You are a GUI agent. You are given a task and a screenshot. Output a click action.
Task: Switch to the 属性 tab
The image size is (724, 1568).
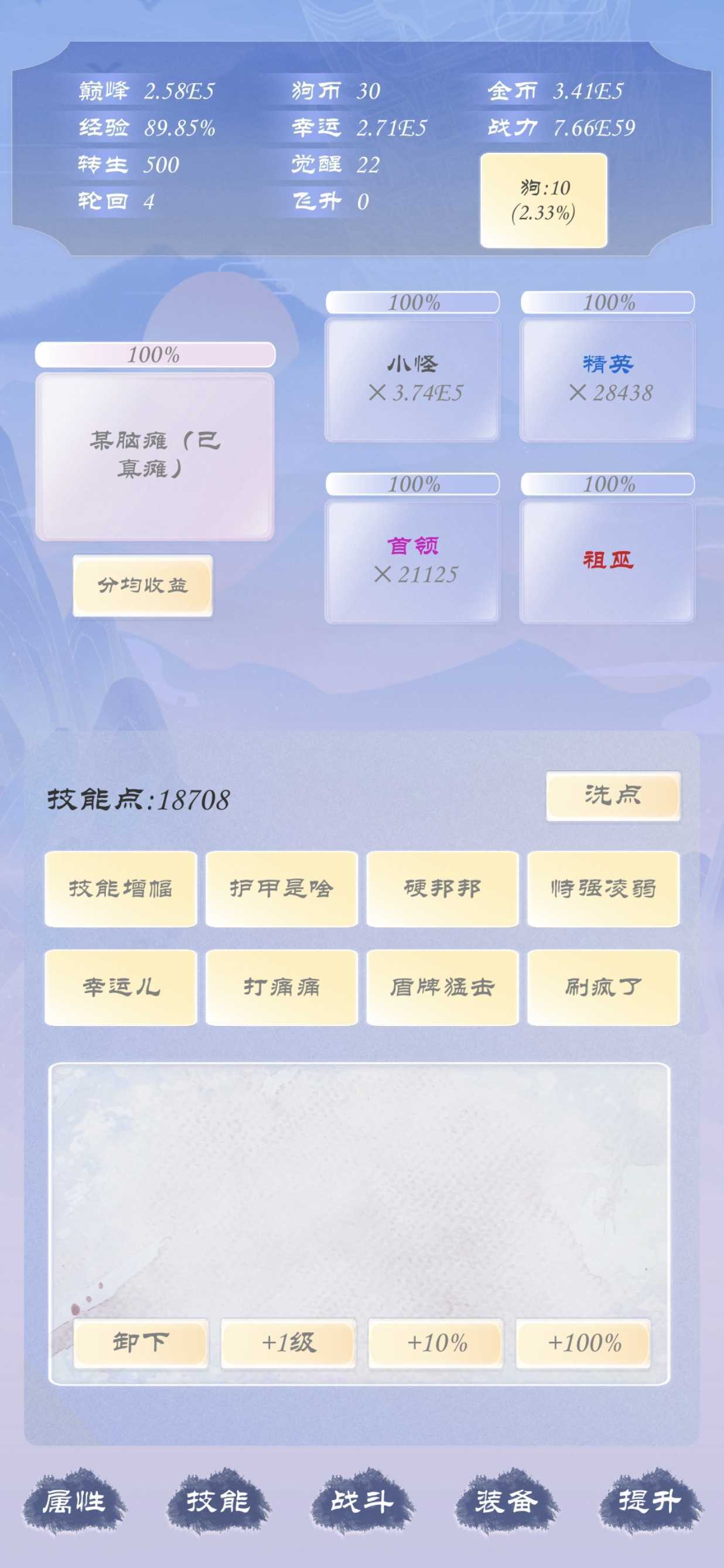point(74,1501)
